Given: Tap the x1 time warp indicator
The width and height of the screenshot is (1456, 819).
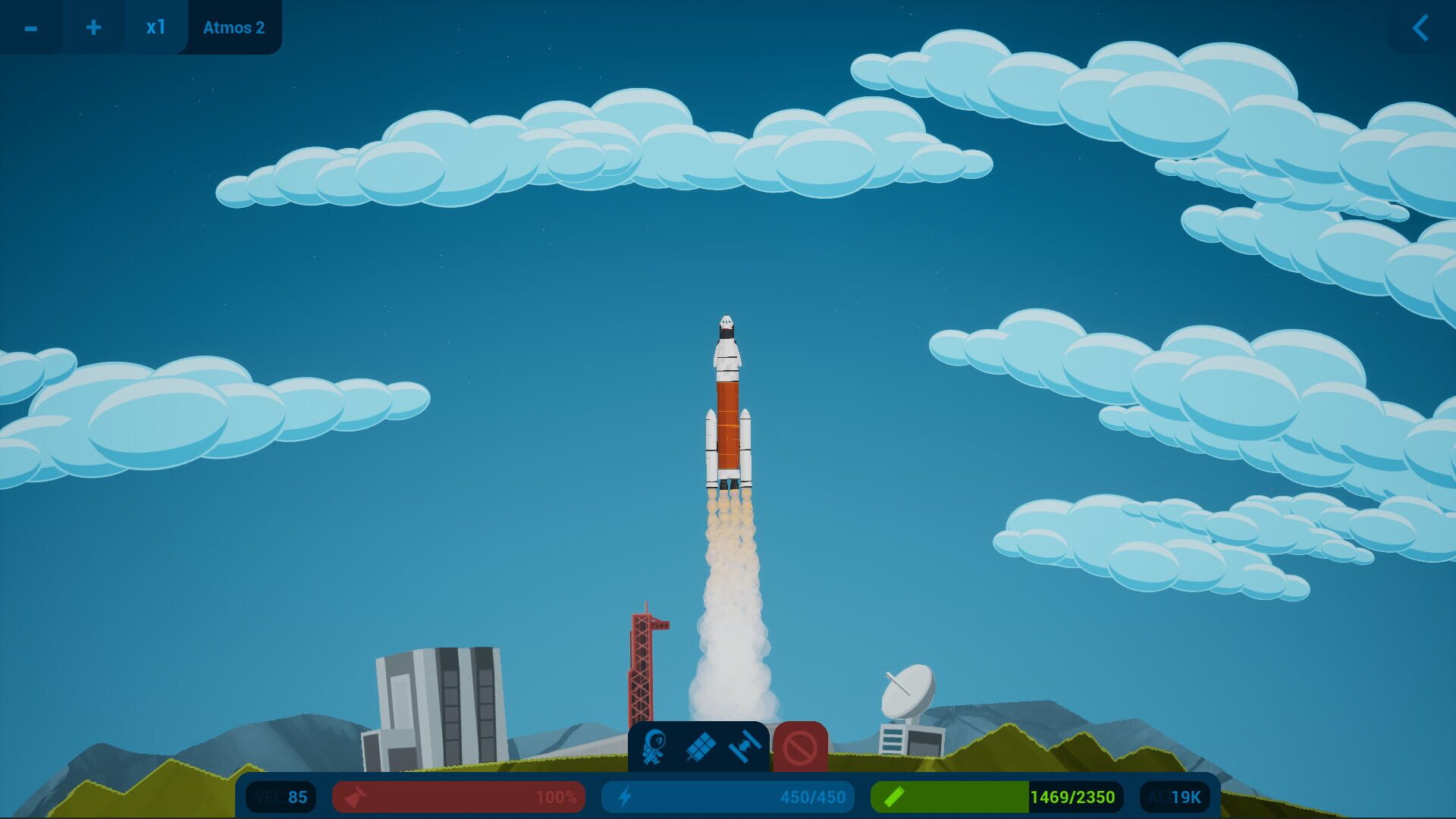Looking at the screenshot, I should (x=155, y=27).
